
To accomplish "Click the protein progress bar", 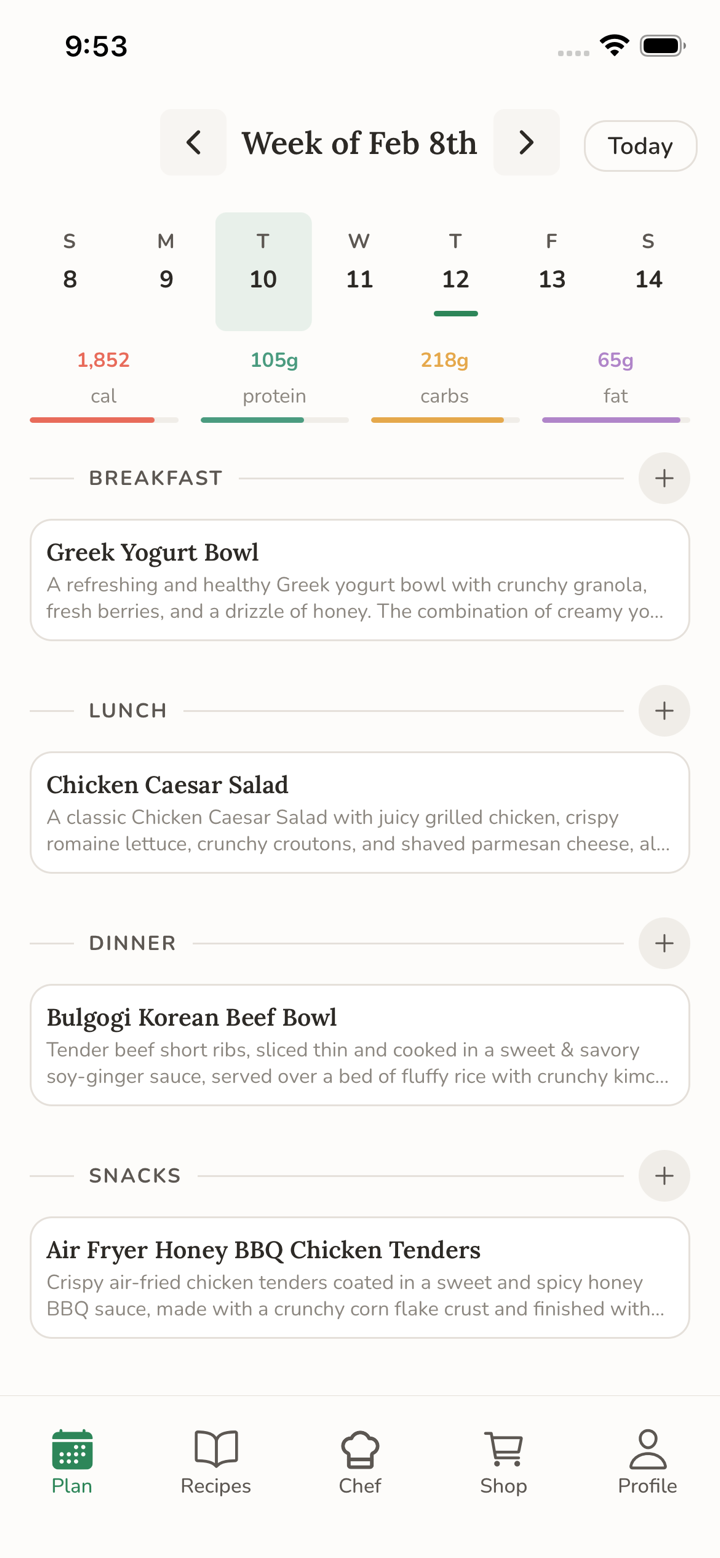I will click(x=274, y=419).
